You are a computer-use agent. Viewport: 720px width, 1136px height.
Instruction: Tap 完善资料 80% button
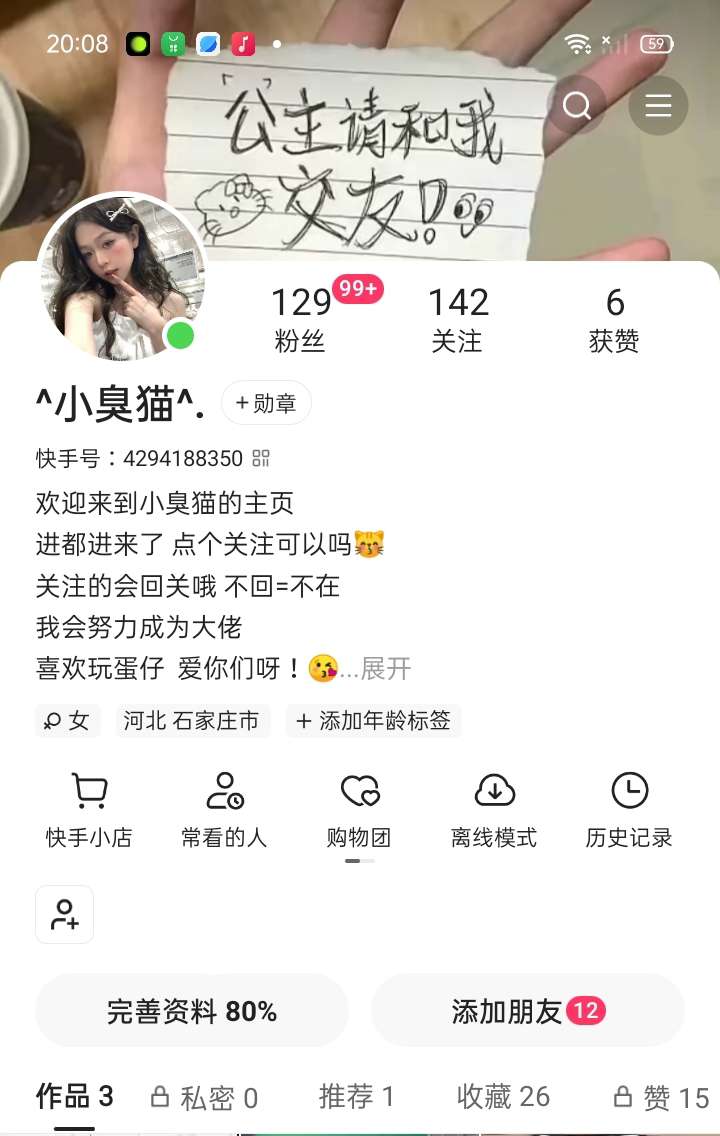(192, 1011)
